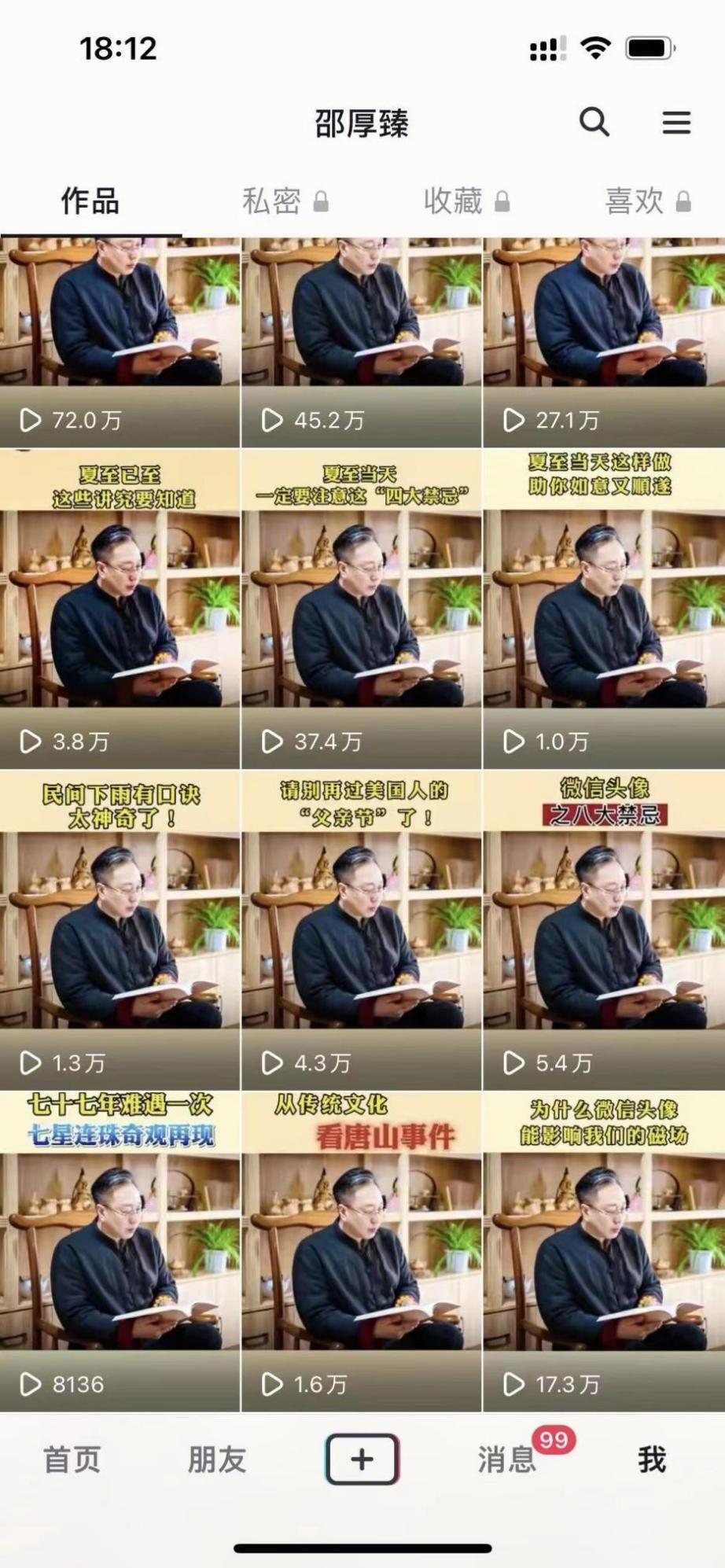
Task: Switch to the 私密 tab
Action: pos(285,201)
